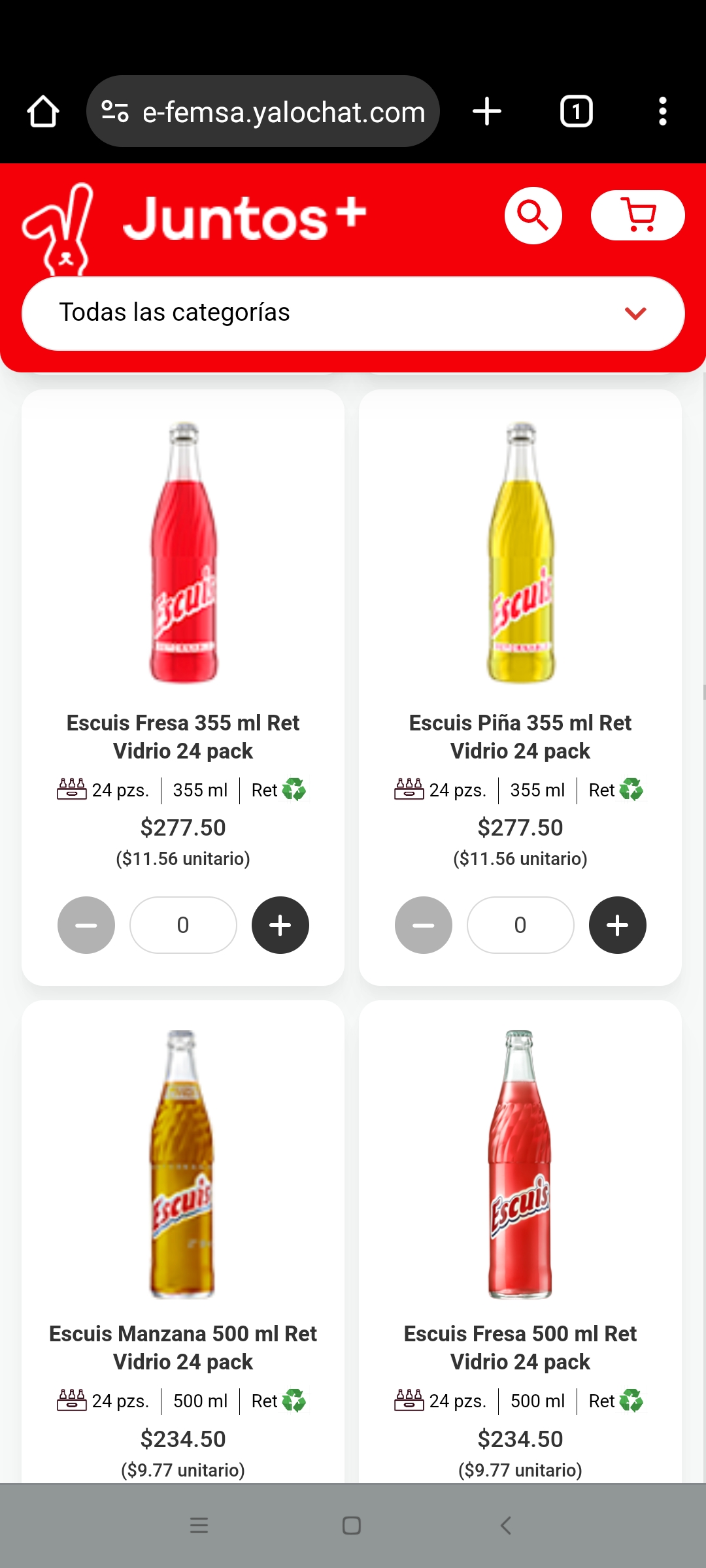
Task: Edit quantity field for Escuis Fresa 355 ml
Action: (183, 925)
